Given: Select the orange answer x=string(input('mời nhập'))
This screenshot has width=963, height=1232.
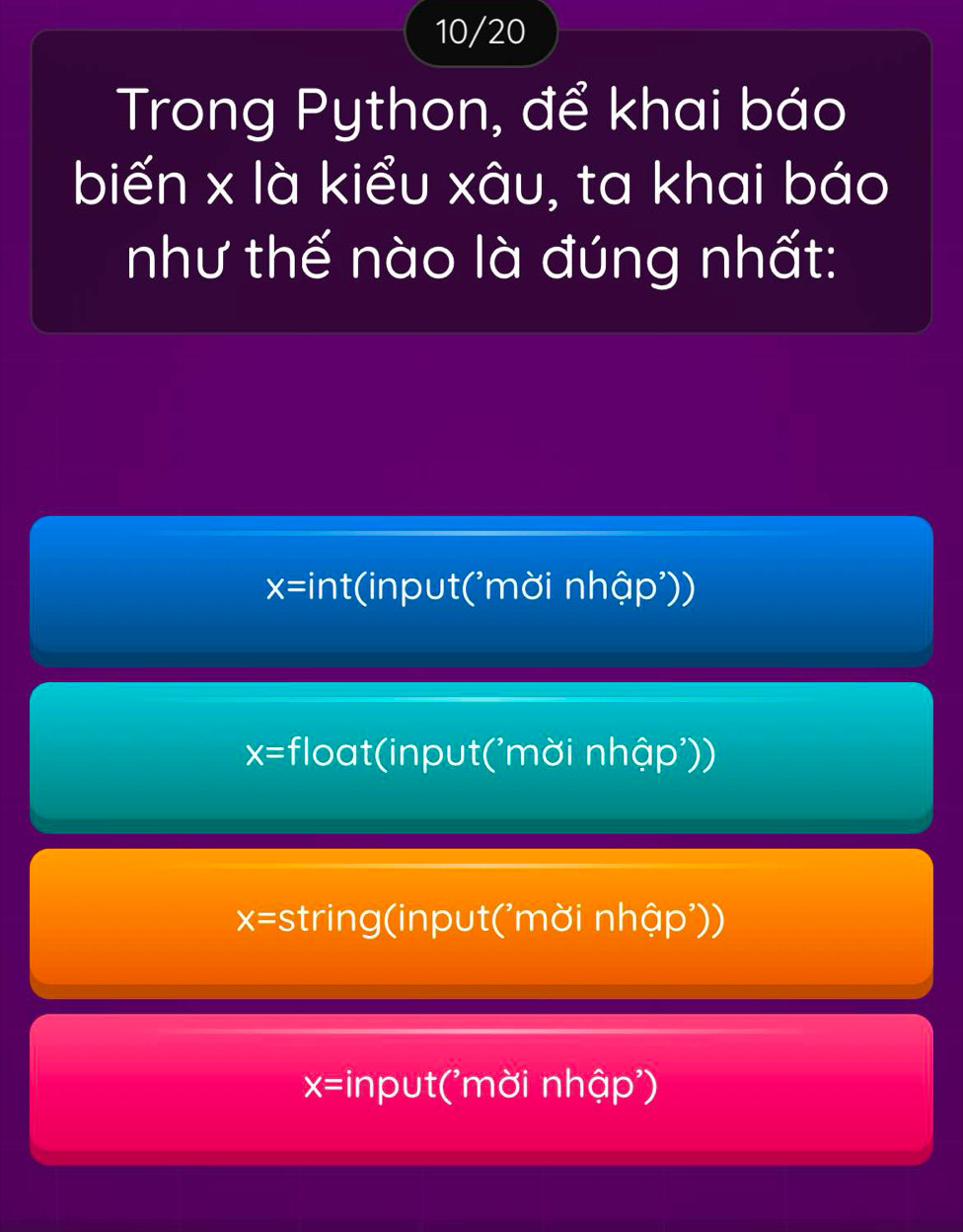Looking at the screenshot, I should (x=481, y=918).
